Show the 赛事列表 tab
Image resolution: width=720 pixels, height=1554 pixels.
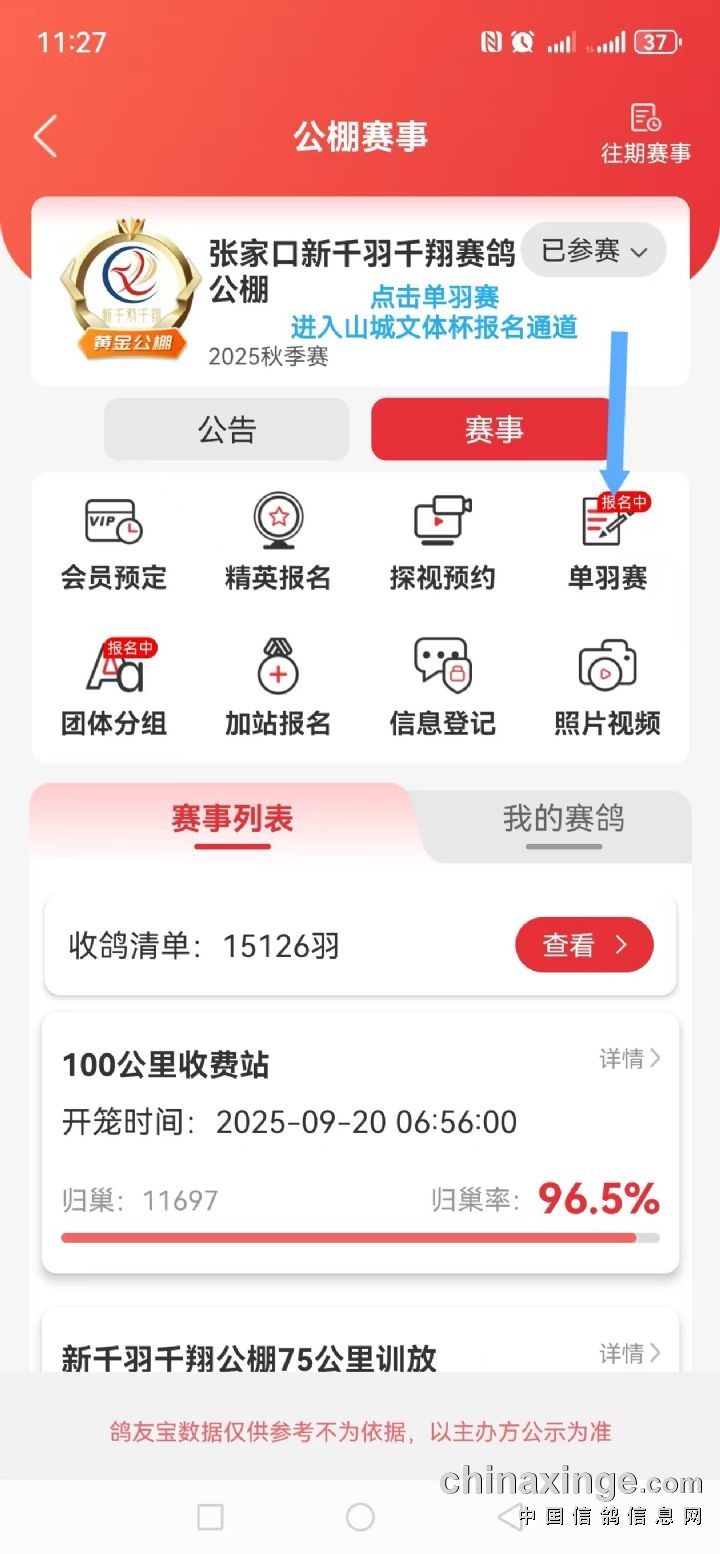point(232,820)
